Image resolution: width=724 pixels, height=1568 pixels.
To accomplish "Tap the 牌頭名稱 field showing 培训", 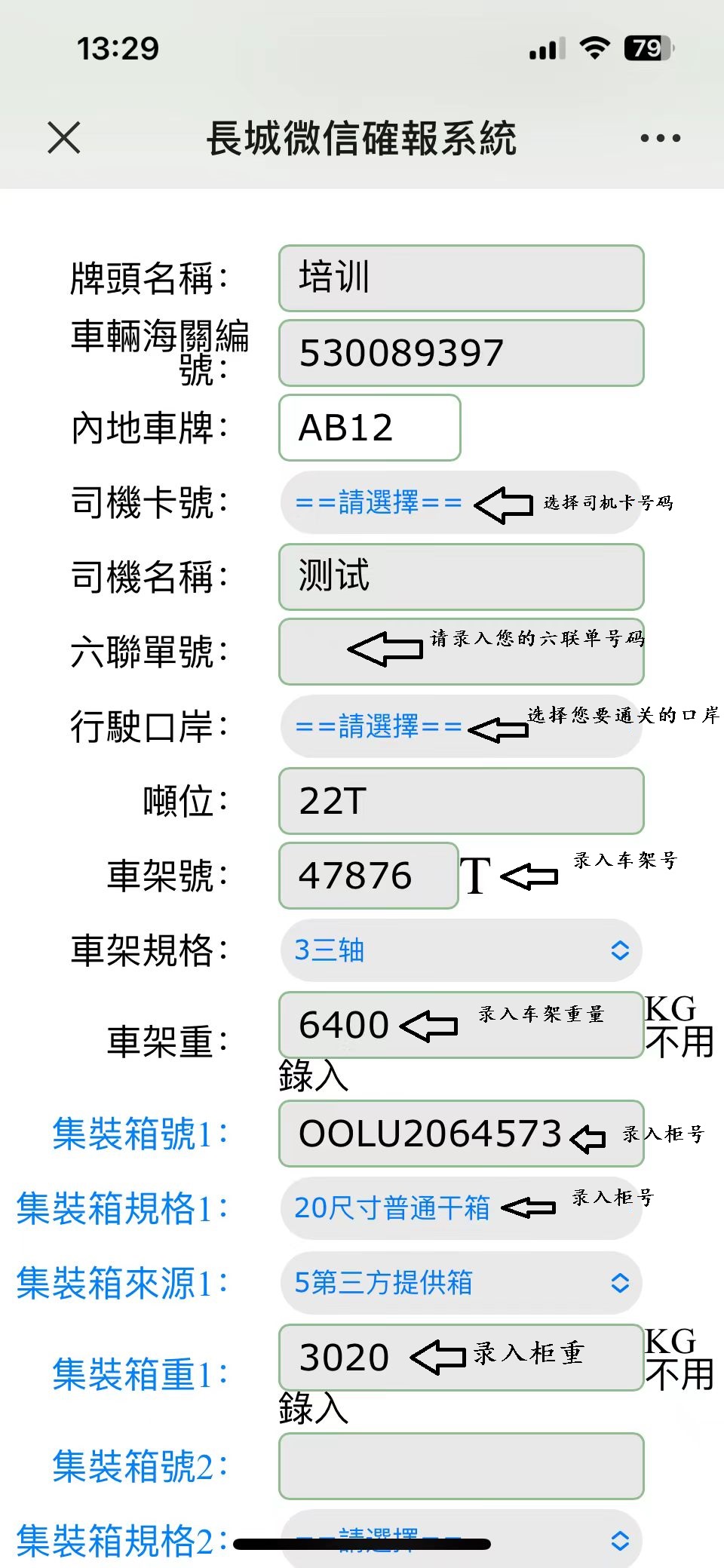I will [461, 278].
